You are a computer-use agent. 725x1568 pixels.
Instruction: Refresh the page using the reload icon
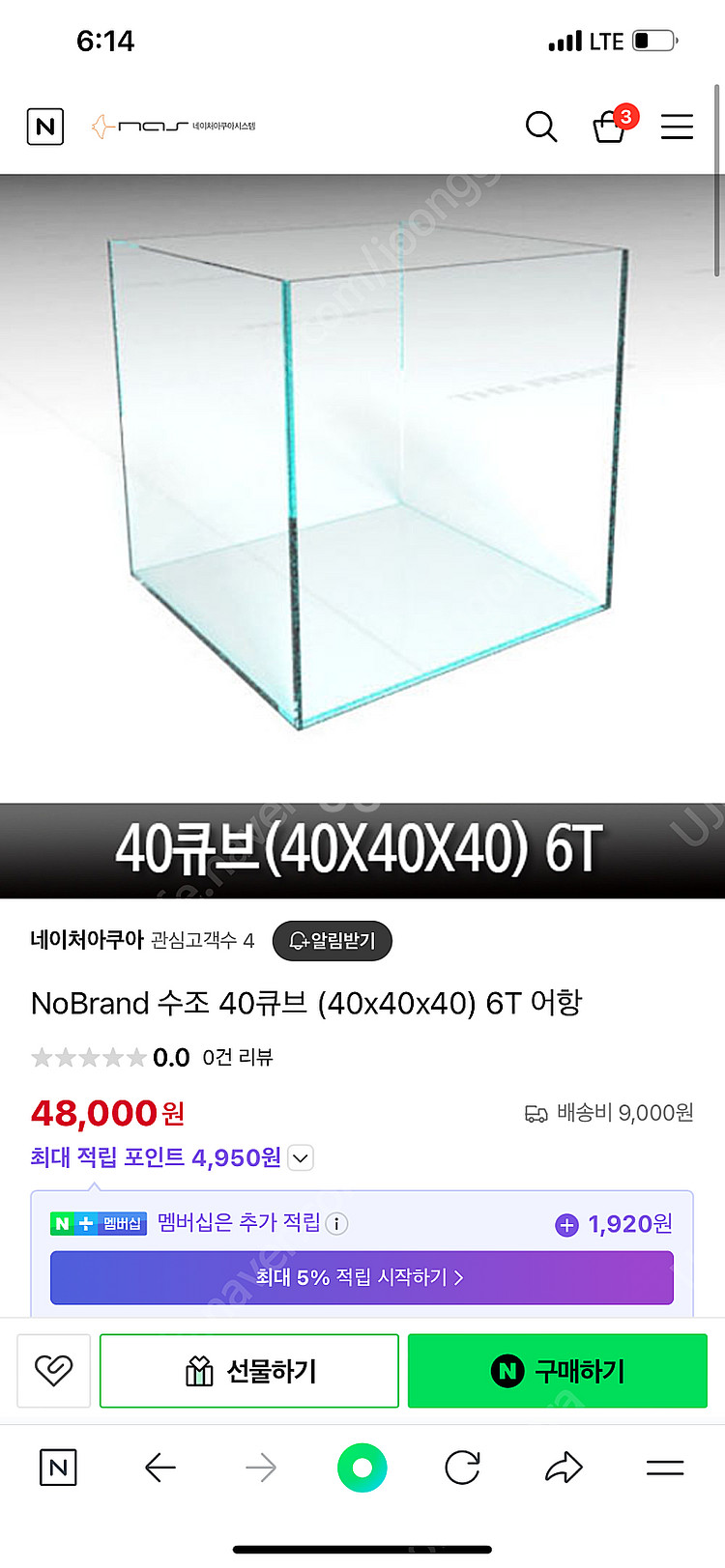(462, 1468)
